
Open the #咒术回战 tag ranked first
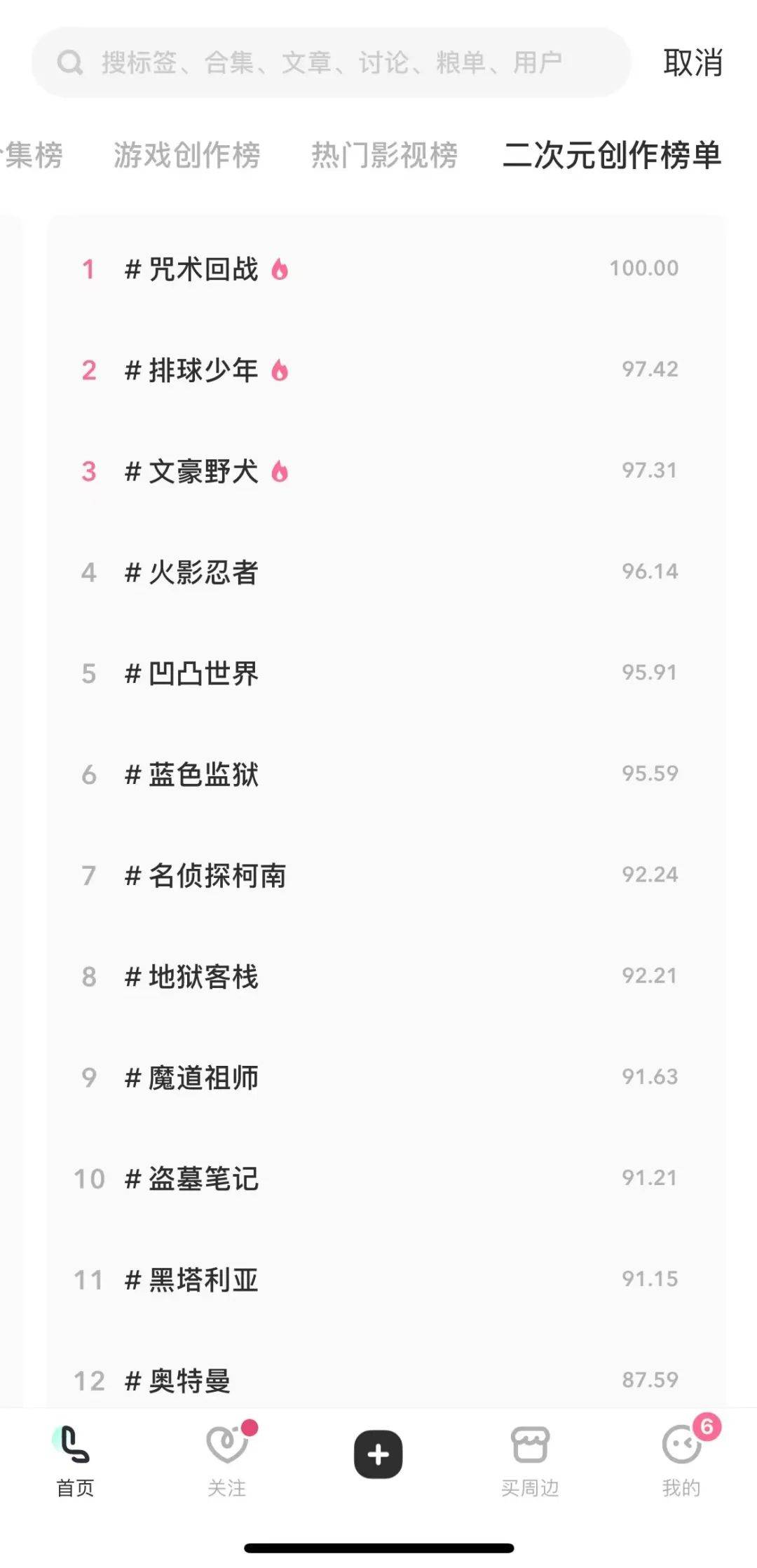[203, 269]
